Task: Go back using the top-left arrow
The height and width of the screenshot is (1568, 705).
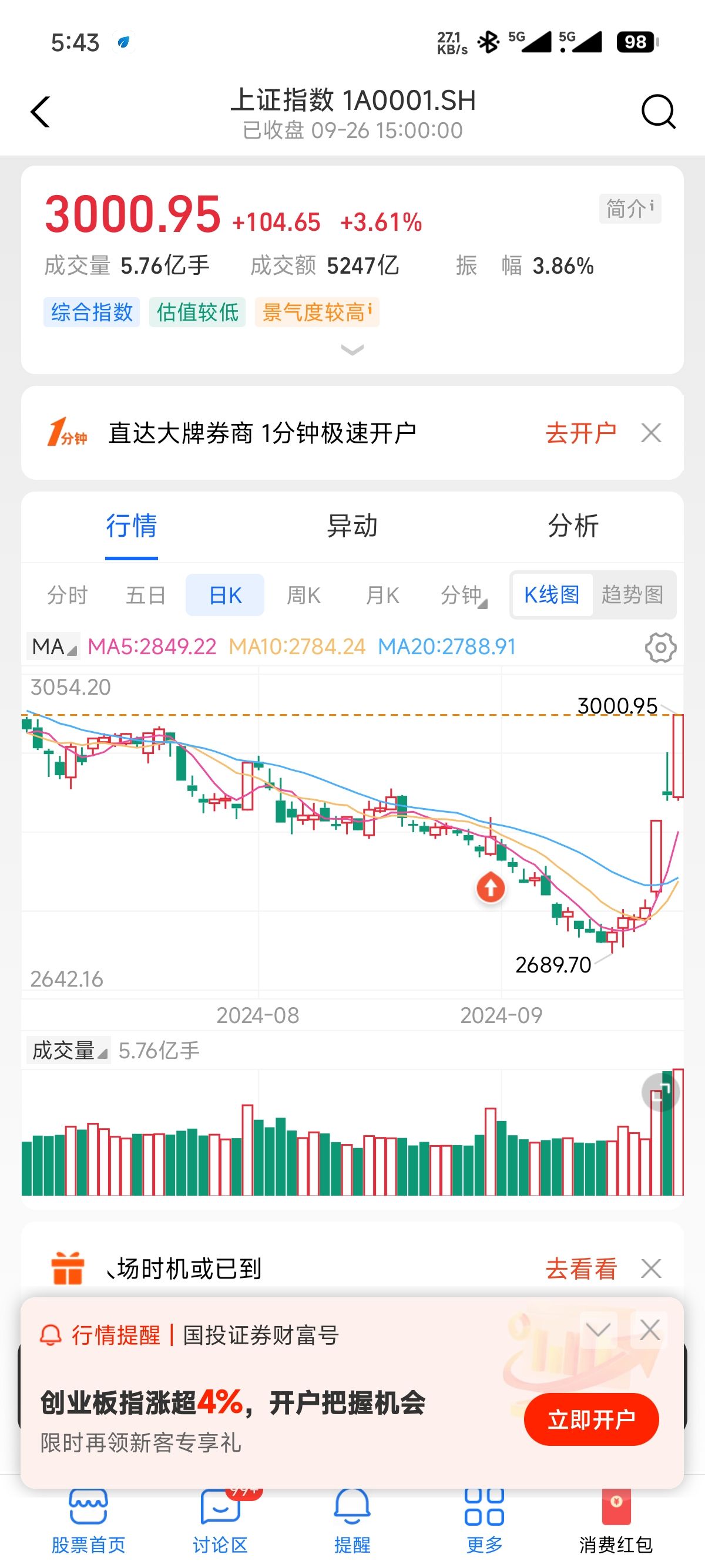Action: (40, 112)
